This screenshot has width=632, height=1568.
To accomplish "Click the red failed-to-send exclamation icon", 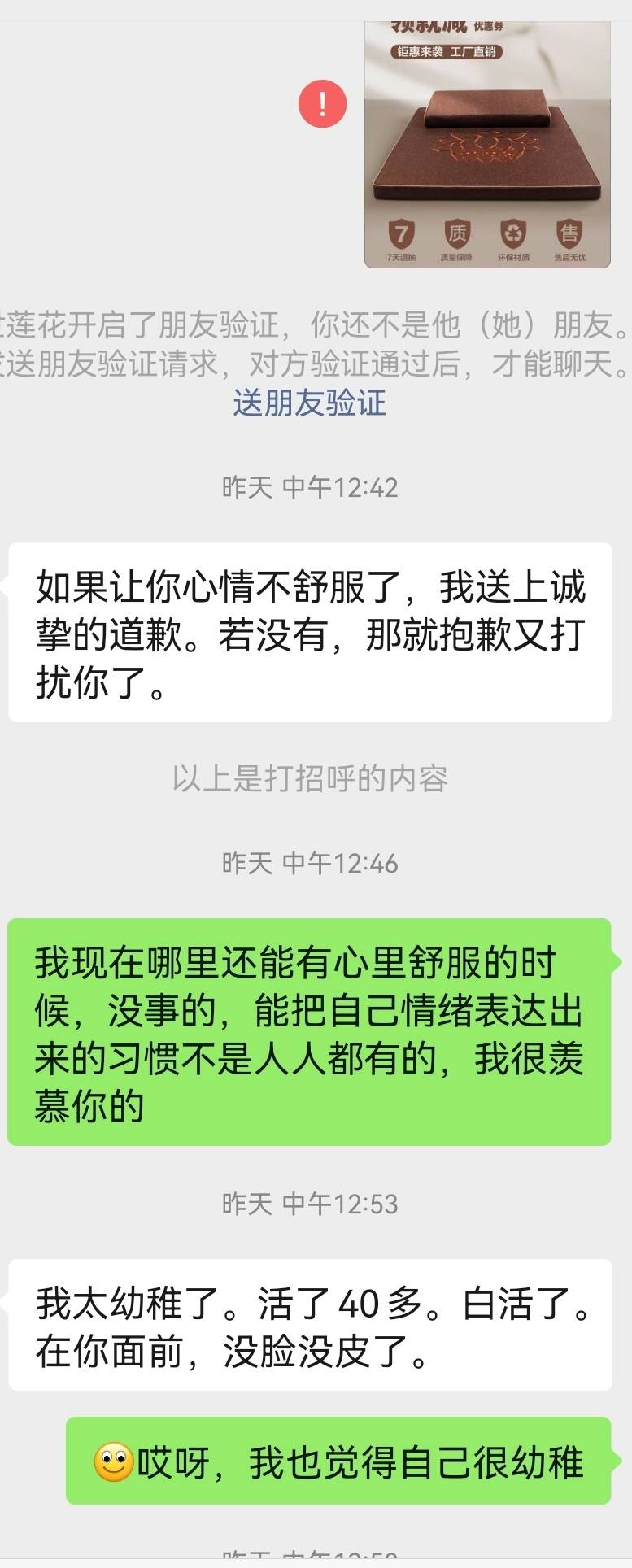I will click(320, 104).
